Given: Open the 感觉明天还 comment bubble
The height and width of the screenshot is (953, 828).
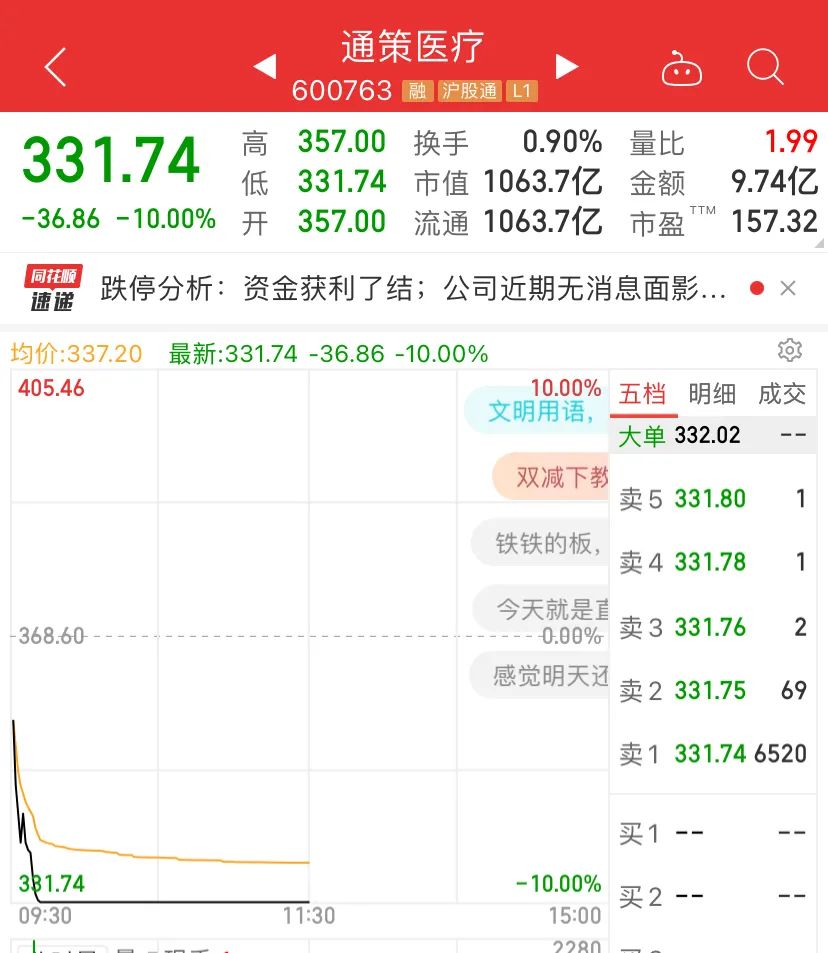Looking at the screenshot, I should click(x=542, y=675).
